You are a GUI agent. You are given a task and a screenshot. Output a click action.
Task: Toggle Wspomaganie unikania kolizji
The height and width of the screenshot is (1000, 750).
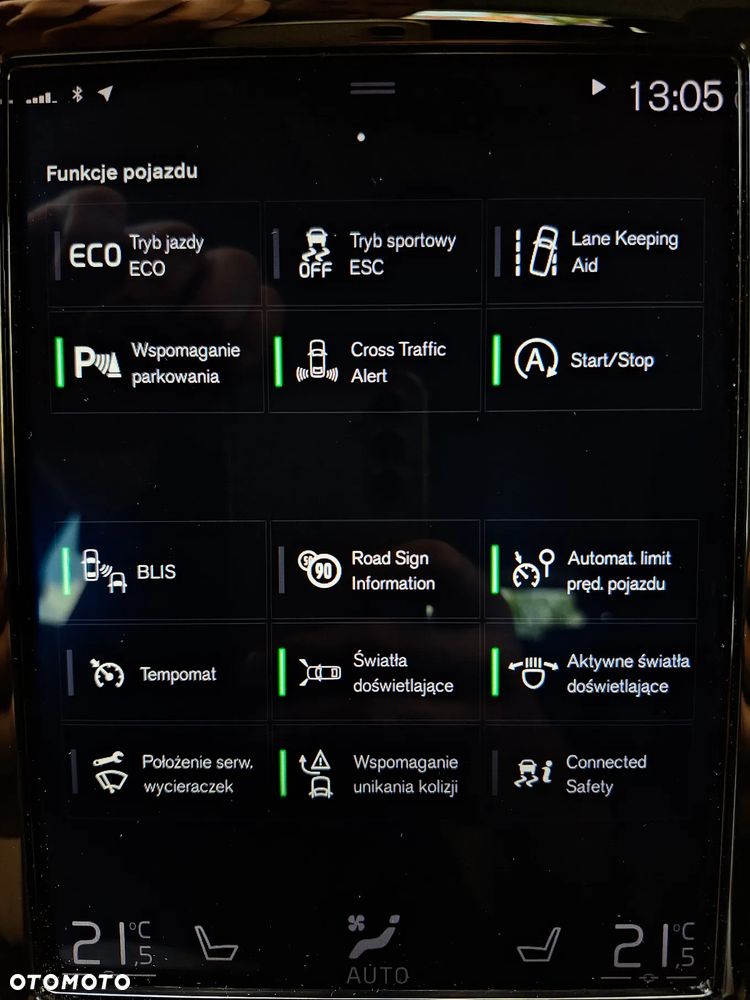376,773
